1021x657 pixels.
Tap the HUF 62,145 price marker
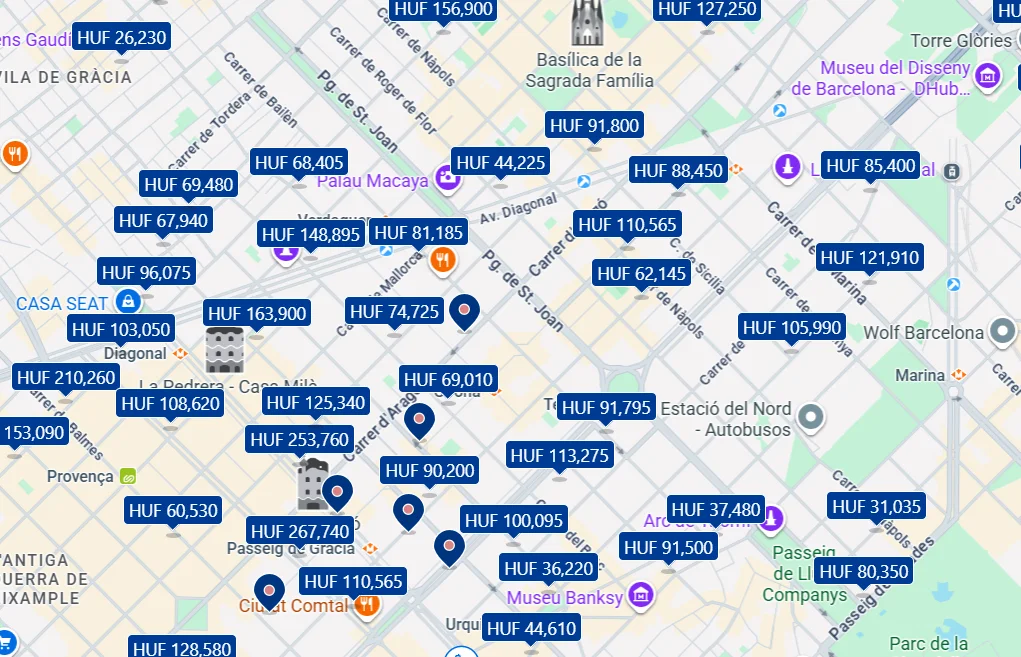pos(642,273)
